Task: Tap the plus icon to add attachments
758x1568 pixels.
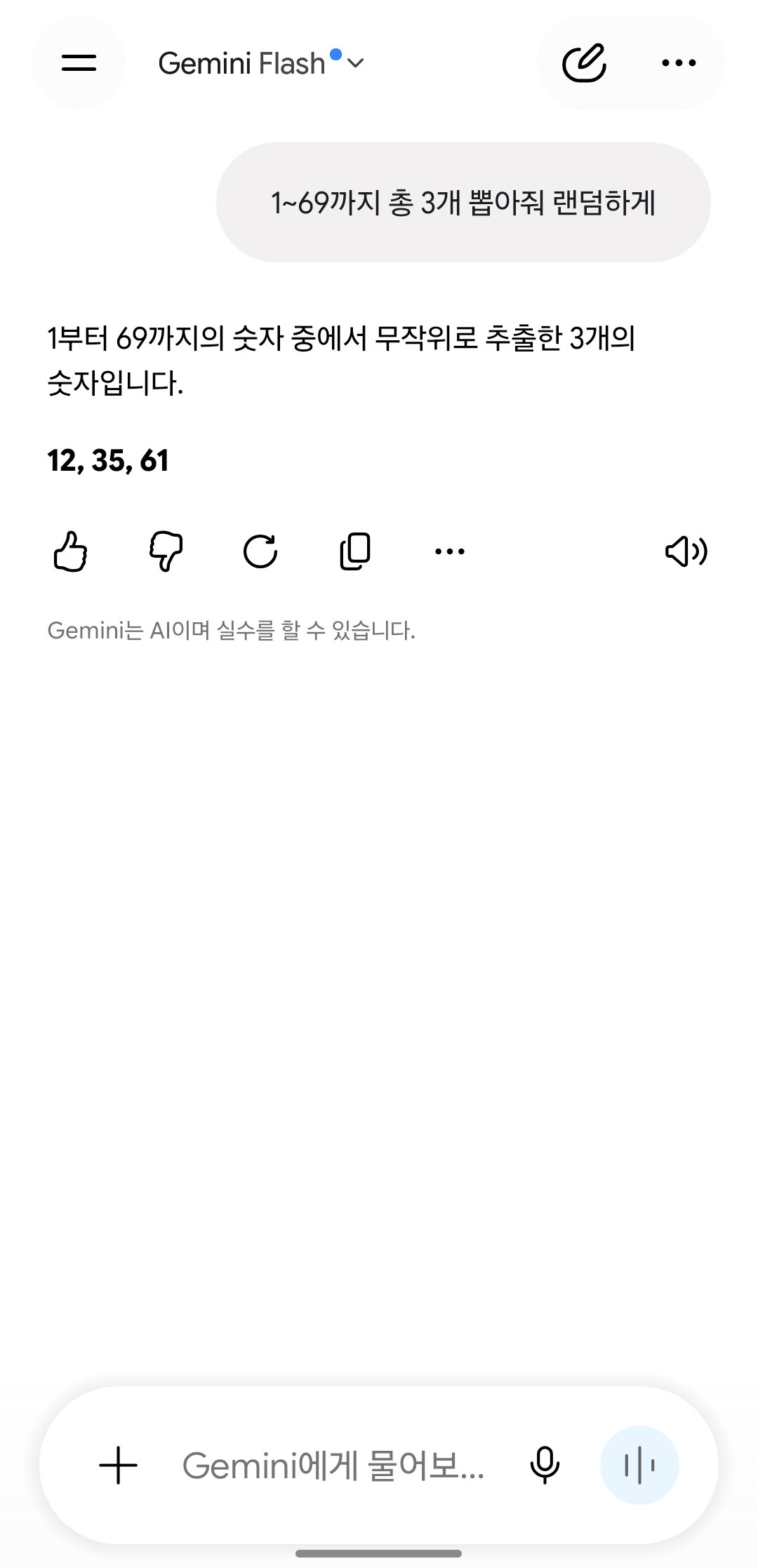Action: [118, 1466]
